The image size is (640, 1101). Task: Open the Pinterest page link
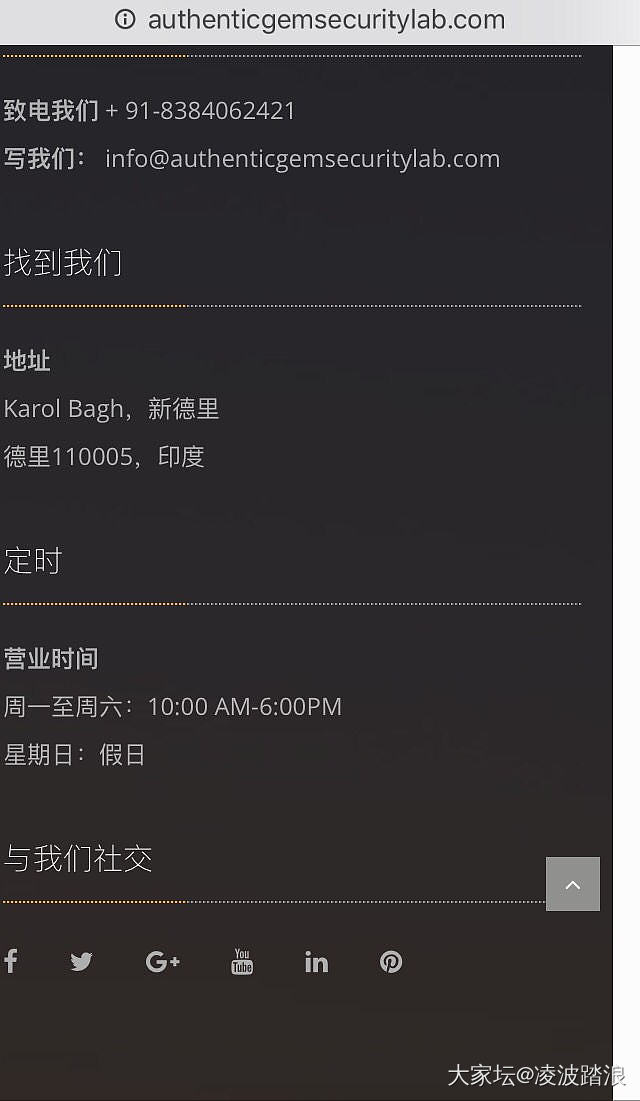391,962
